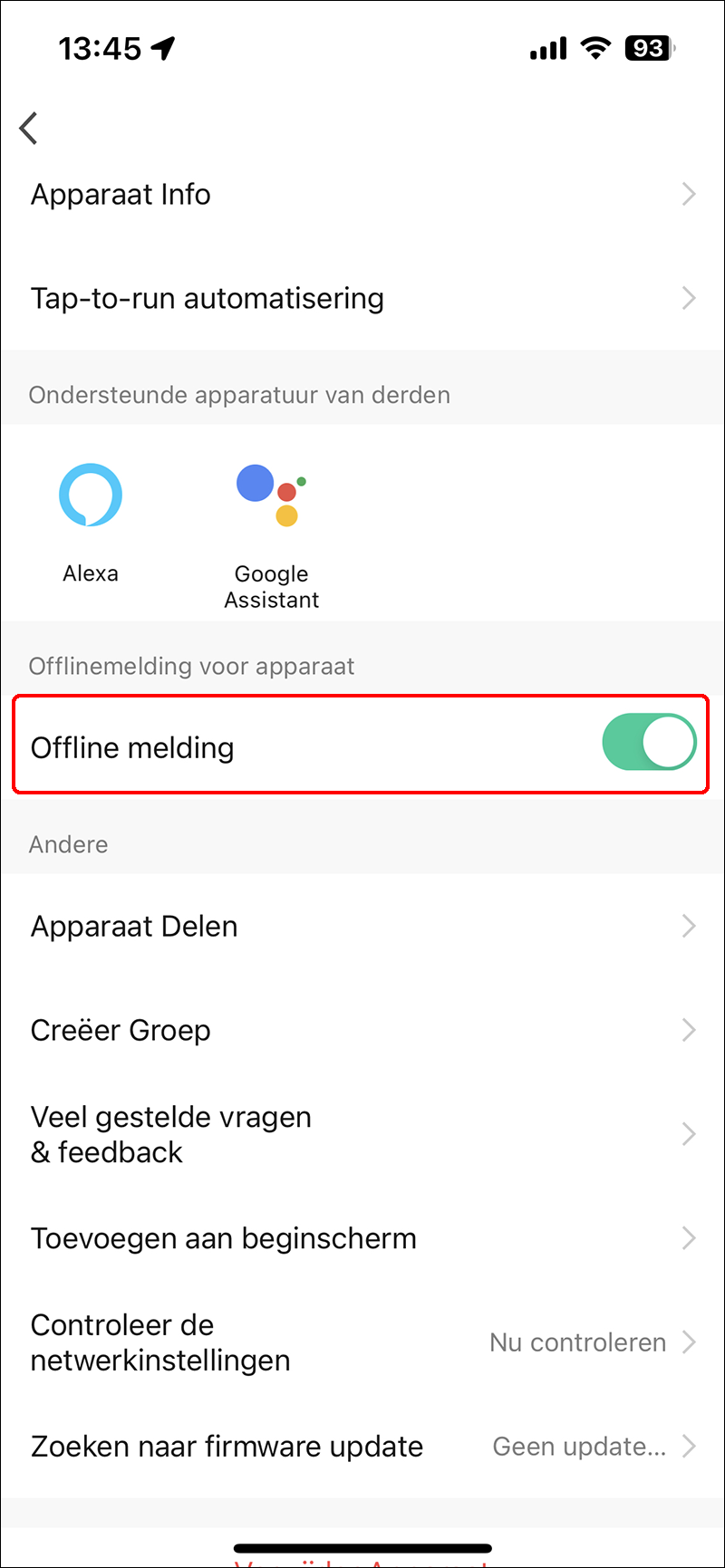Tap Toevoegen aan beginscherm
Viewport: 725px width, 1568px height.
(x=362, y=1238)
